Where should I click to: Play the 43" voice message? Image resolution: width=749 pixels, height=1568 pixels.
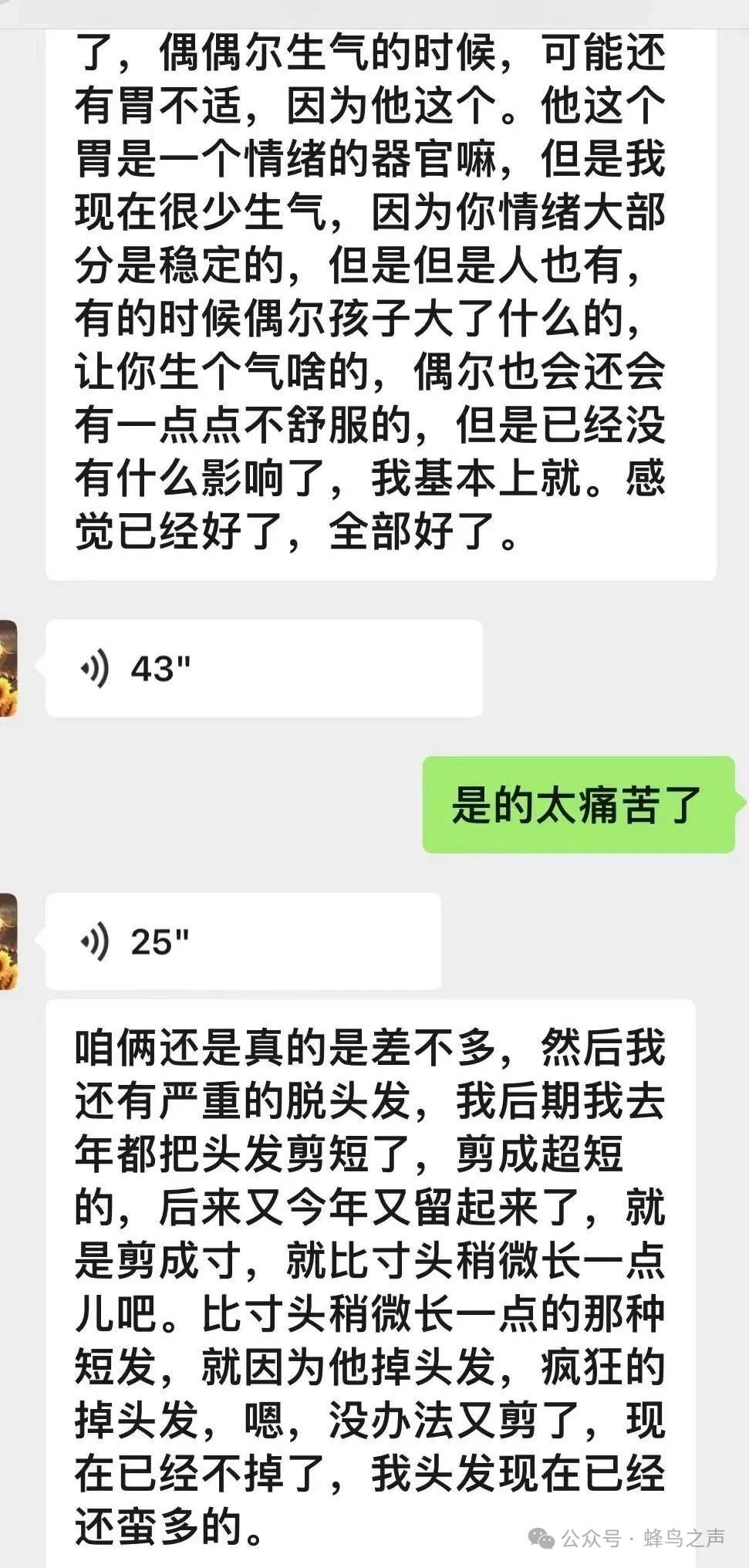click(264, 668)
